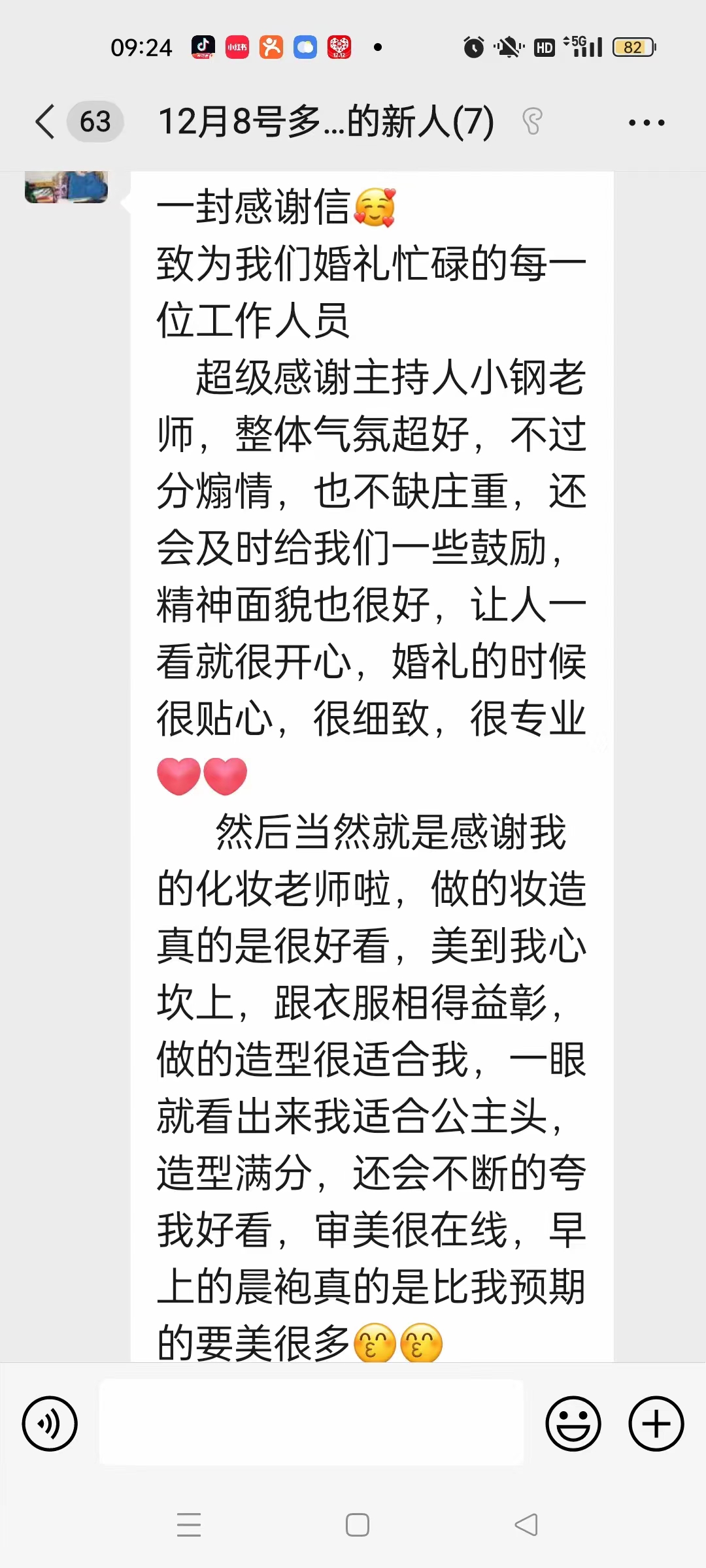Tap the message text field
The height and width of the screenshot is (1568, 706).
click(311, 1422)
